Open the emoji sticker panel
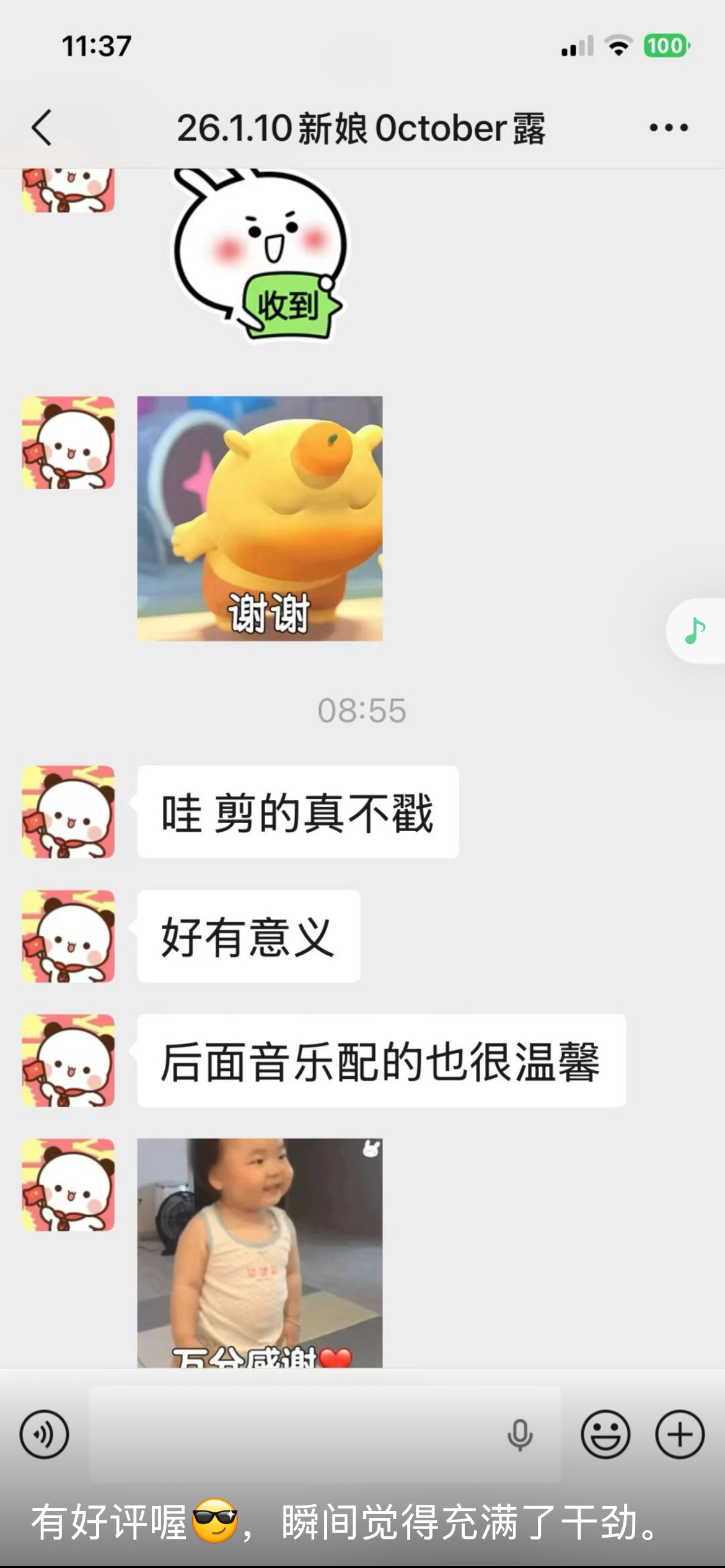Screen dimensions: 725x1568 click(x=605, y=1434)
